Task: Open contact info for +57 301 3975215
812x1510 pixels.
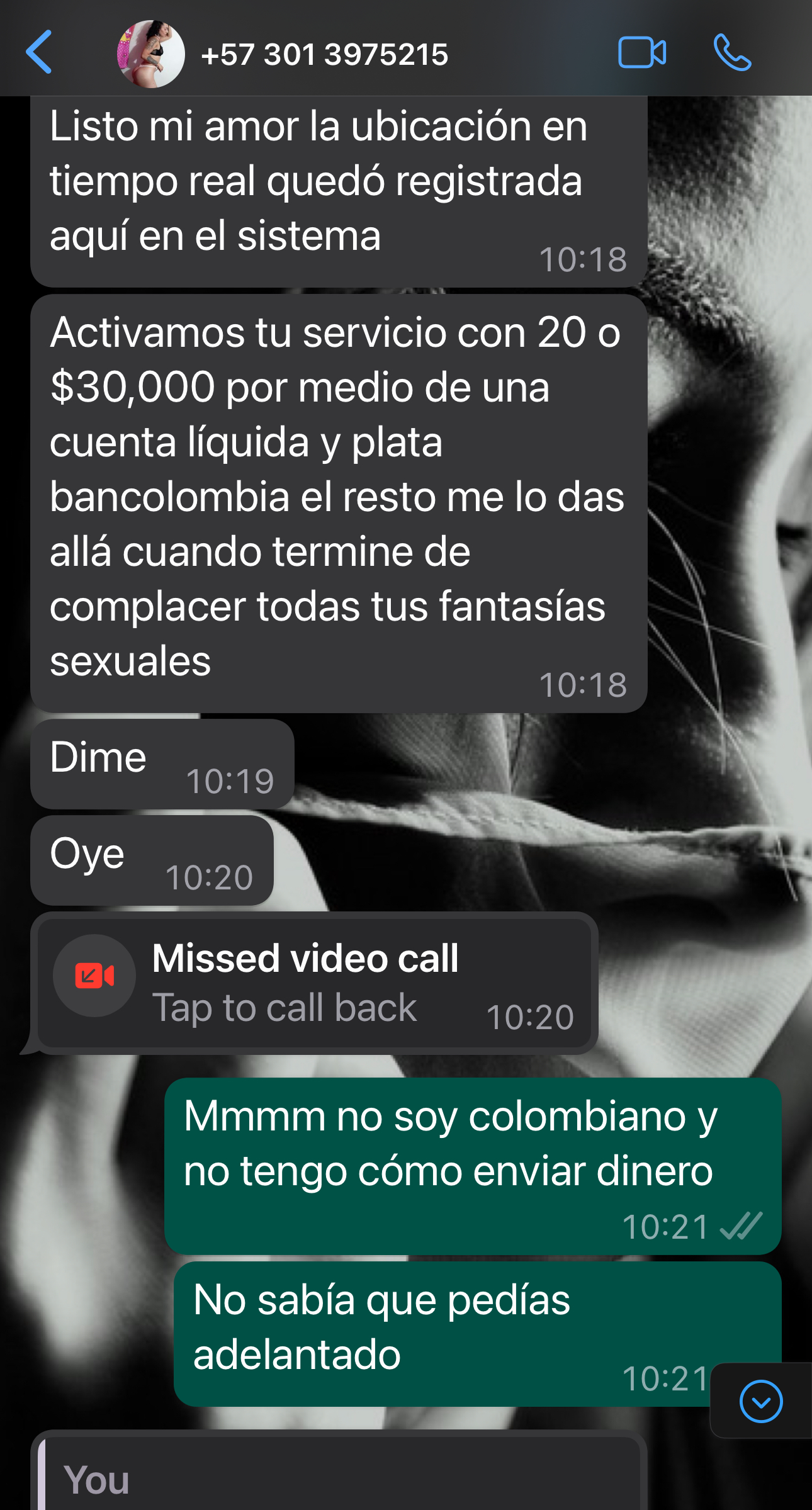Action: [x=324, y=54]
